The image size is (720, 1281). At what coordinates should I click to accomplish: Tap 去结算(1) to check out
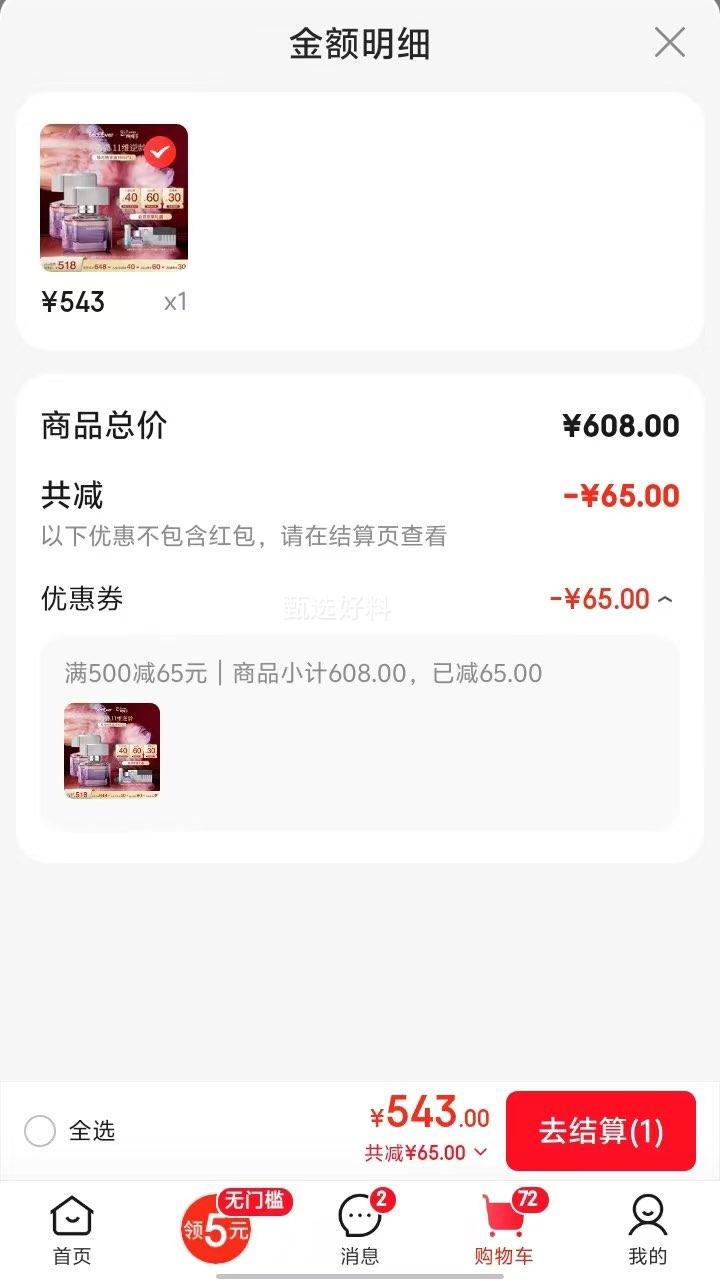click(601, 1131)
